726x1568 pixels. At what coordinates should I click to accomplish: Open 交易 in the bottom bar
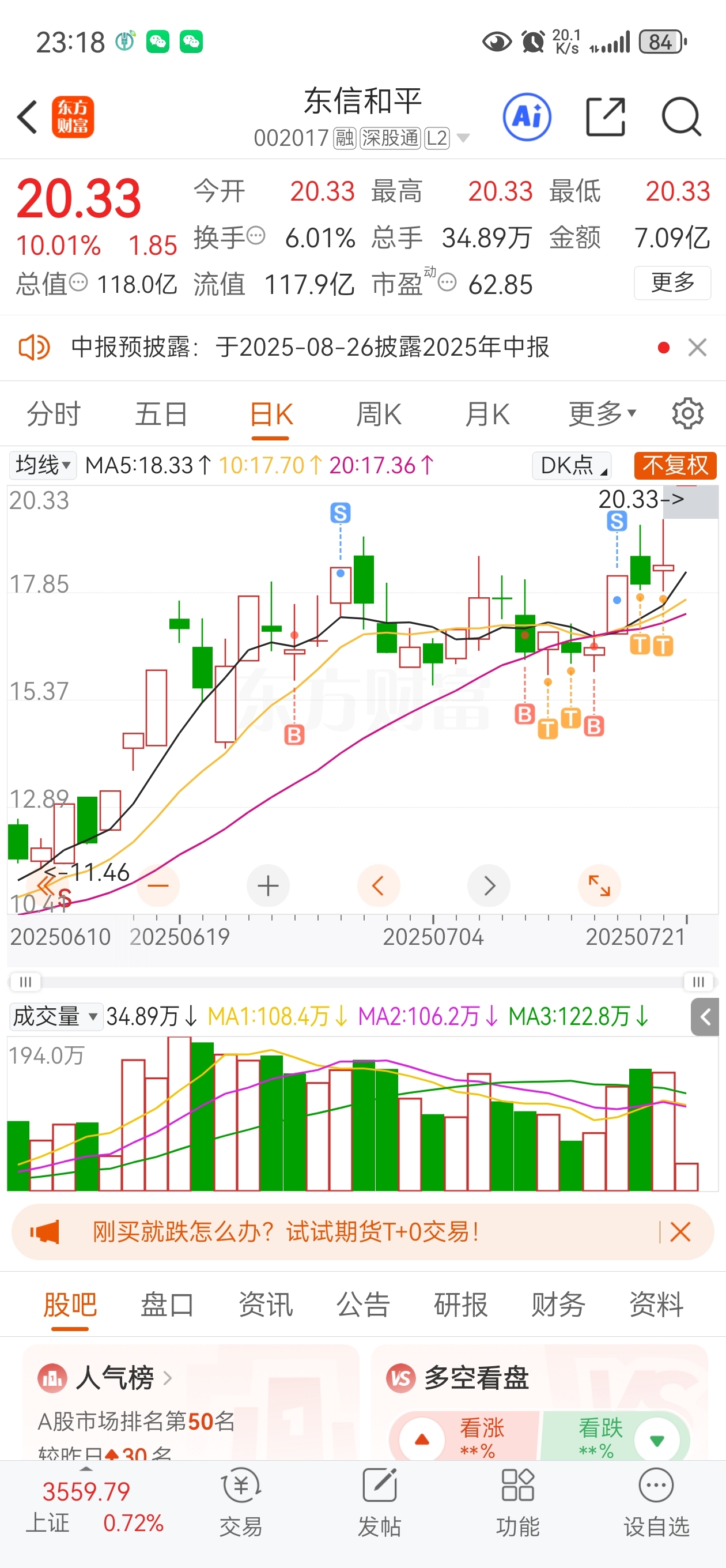[x=241, y=1502]
